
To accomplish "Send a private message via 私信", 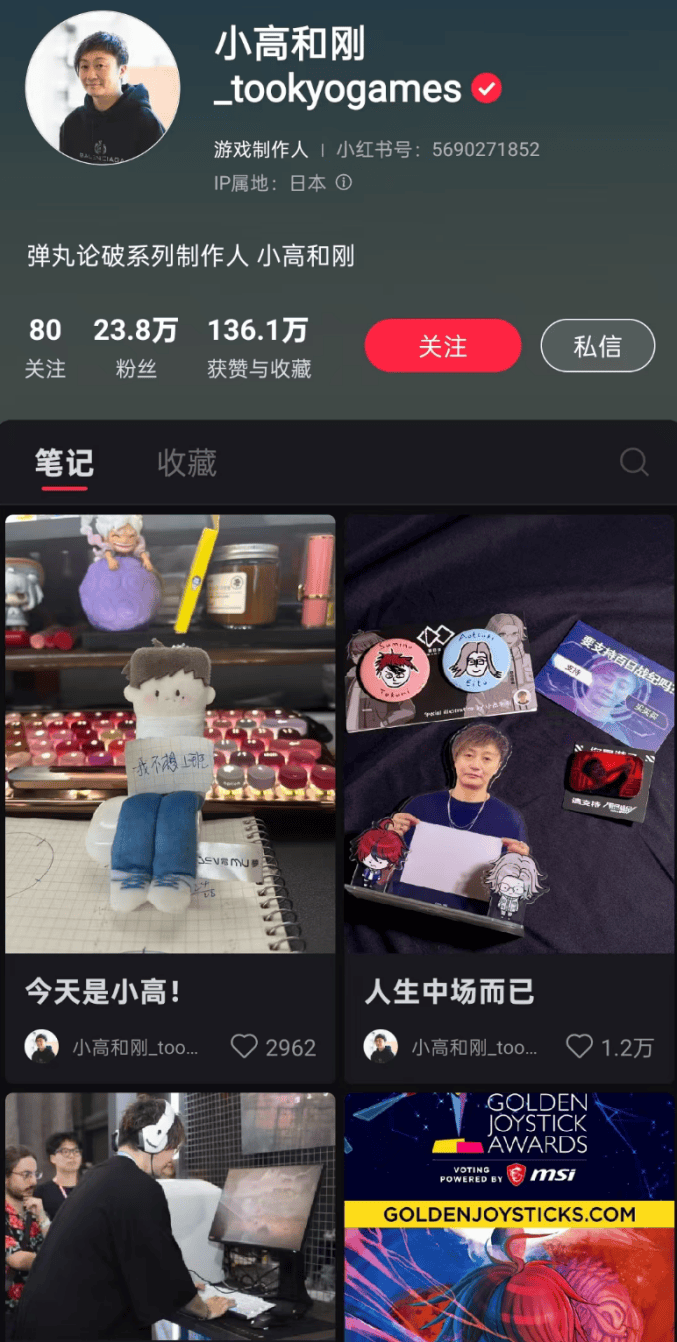I will click(597, 346).
